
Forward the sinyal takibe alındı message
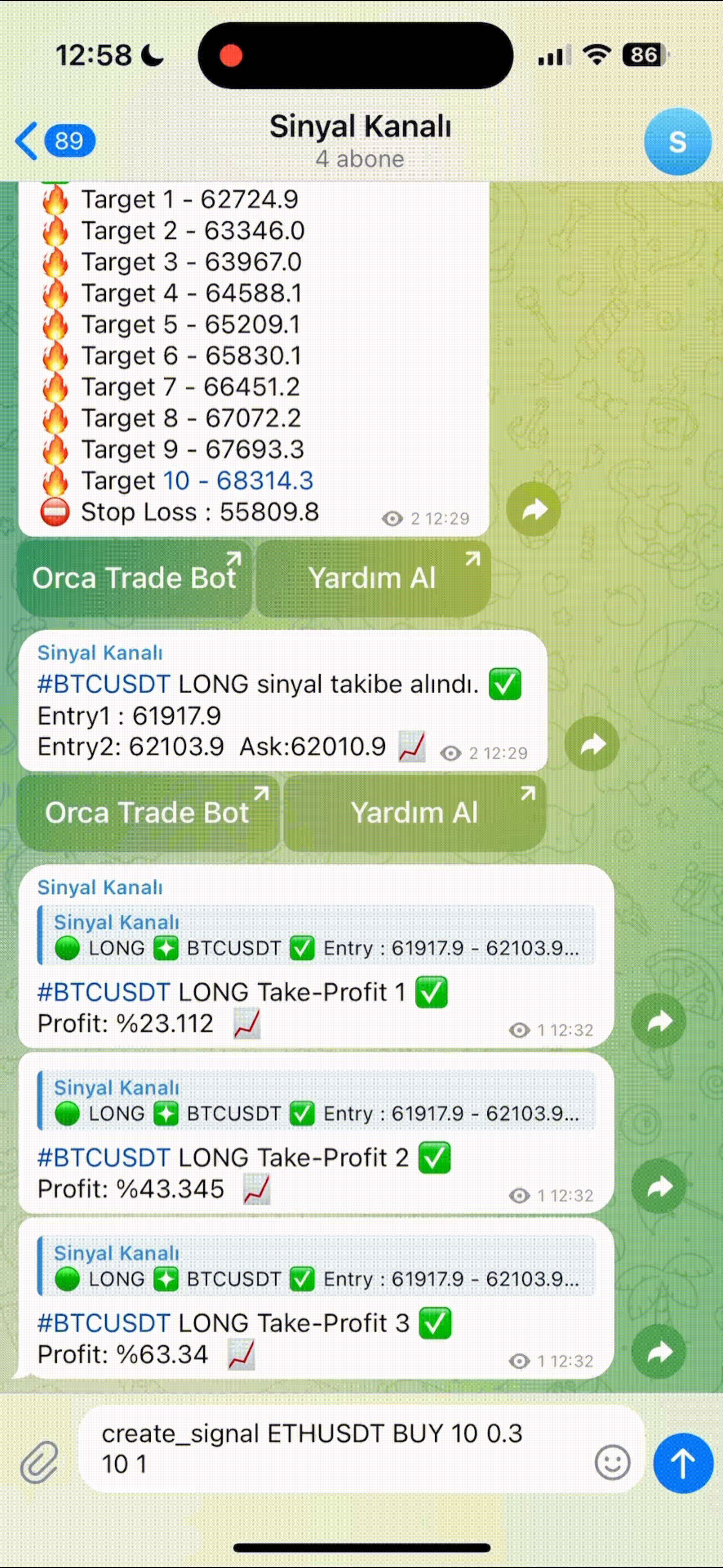tap(591, 743)
